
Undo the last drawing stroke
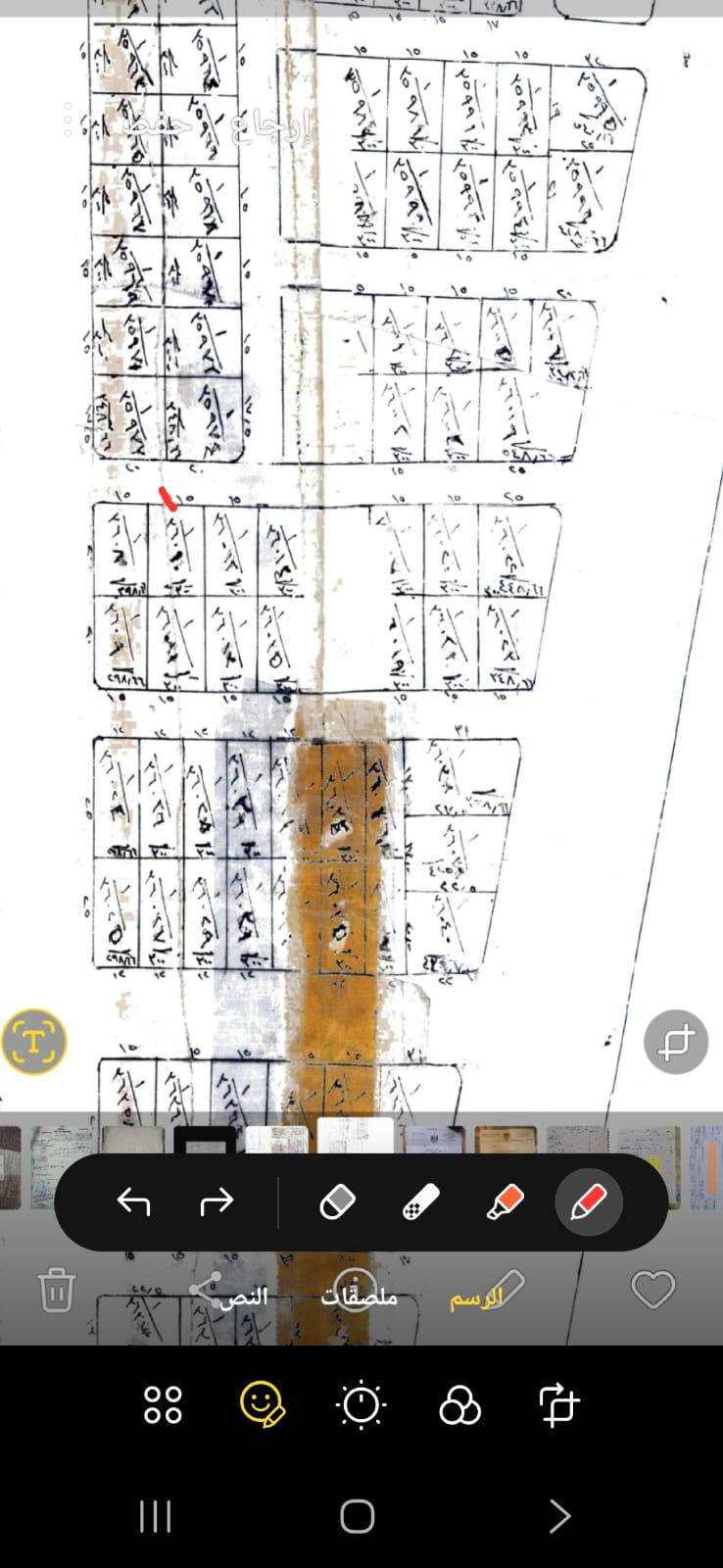133,1201
